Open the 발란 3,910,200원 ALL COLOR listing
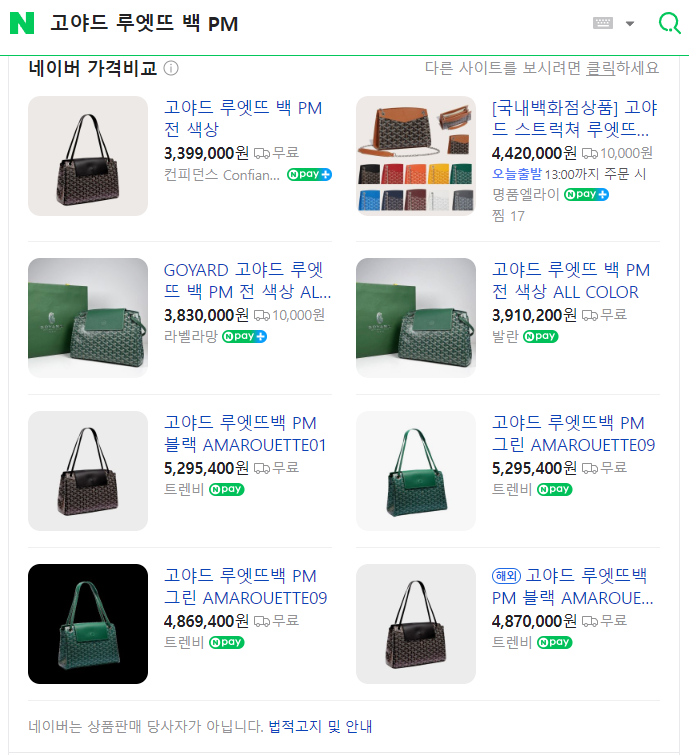Image resolution: width=689 pixels, height=755 pixels. coord(570,281)
